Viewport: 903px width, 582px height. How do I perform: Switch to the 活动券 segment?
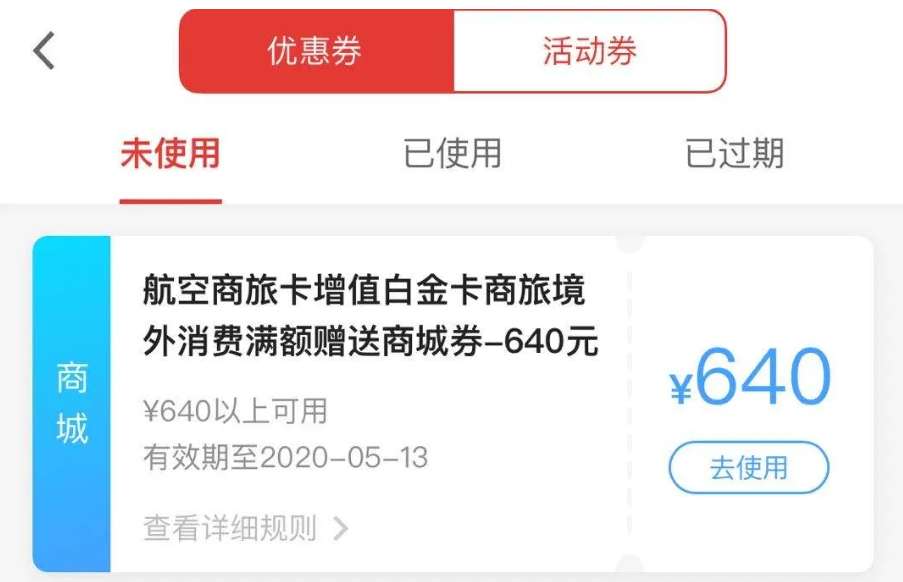589,52
